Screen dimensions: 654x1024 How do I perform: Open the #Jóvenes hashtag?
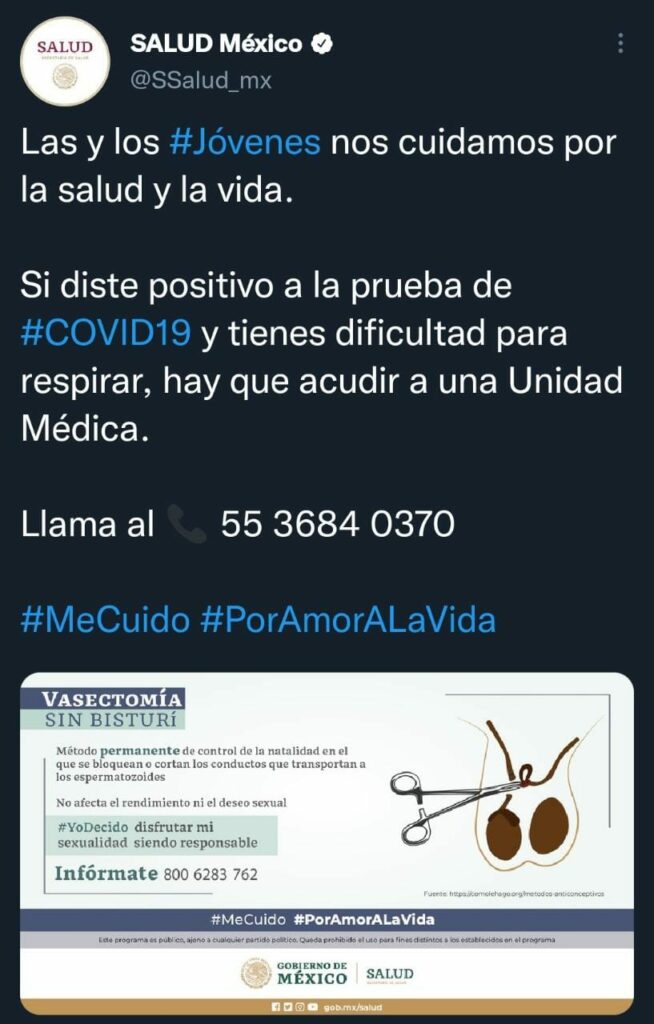tap(245, 142)
